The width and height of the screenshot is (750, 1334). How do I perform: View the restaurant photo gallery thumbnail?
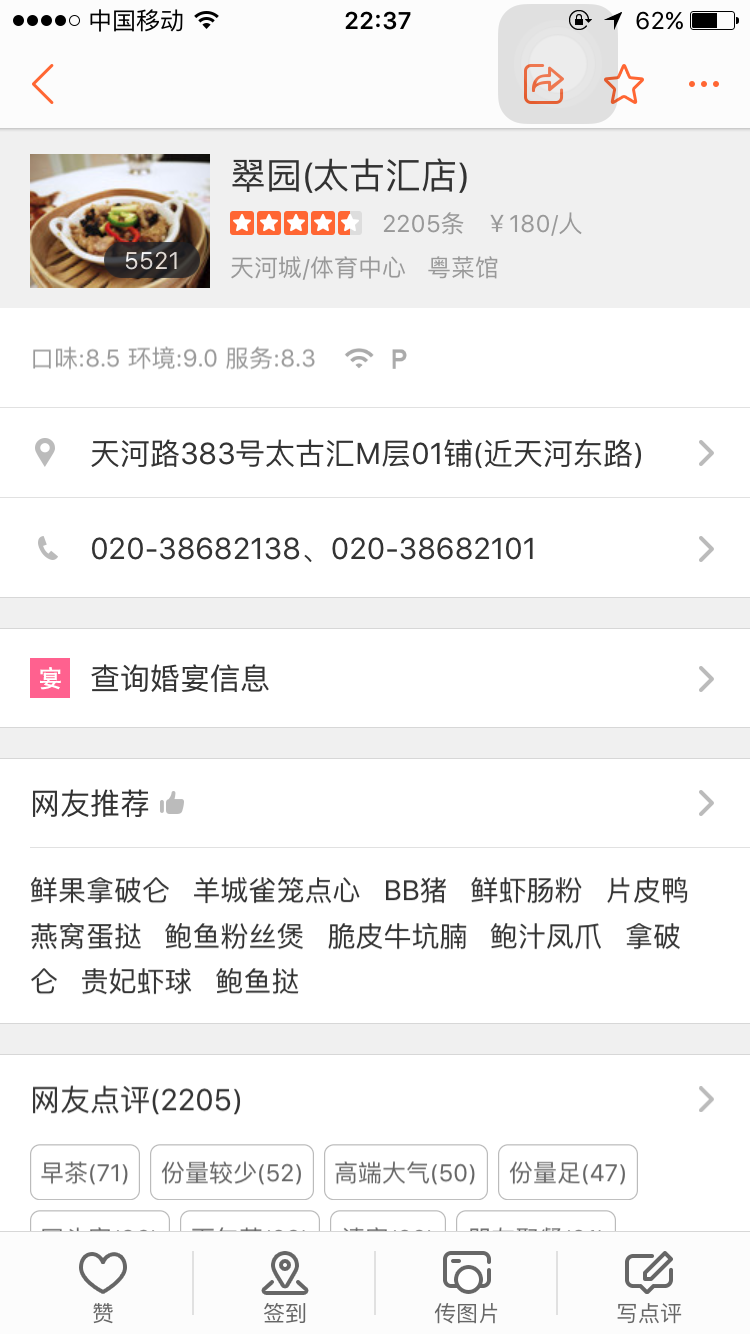click(x=120, y=221)
